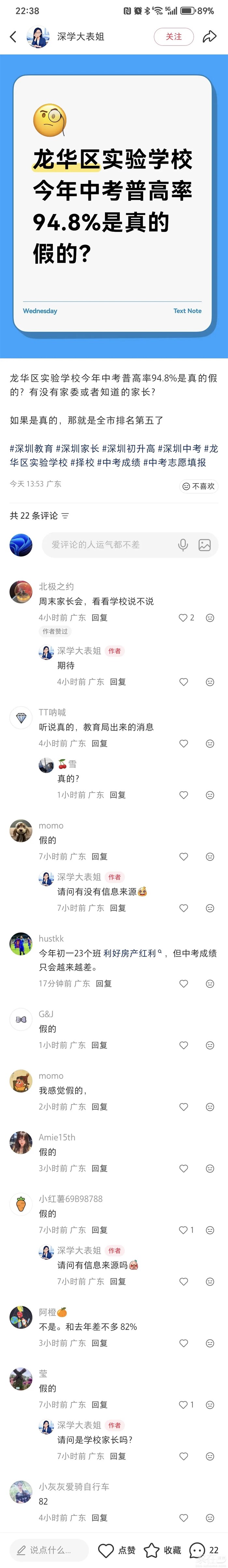Open the comment sort filter icon

coord(65,516)
